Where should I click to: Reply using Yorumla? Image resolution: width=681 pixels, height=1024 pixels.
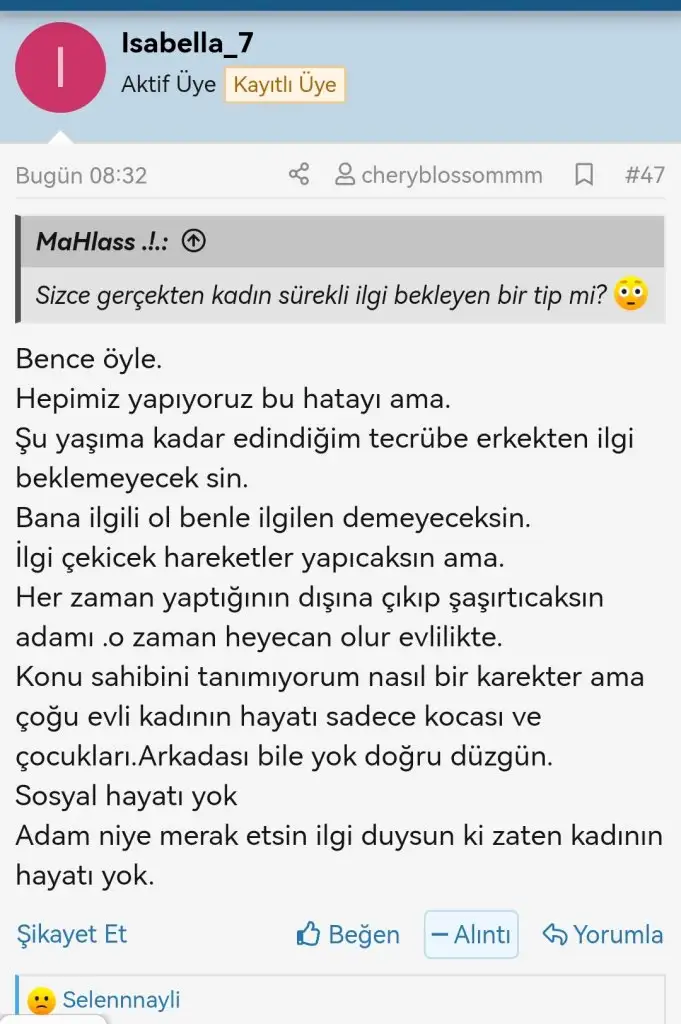pos(602,934)
